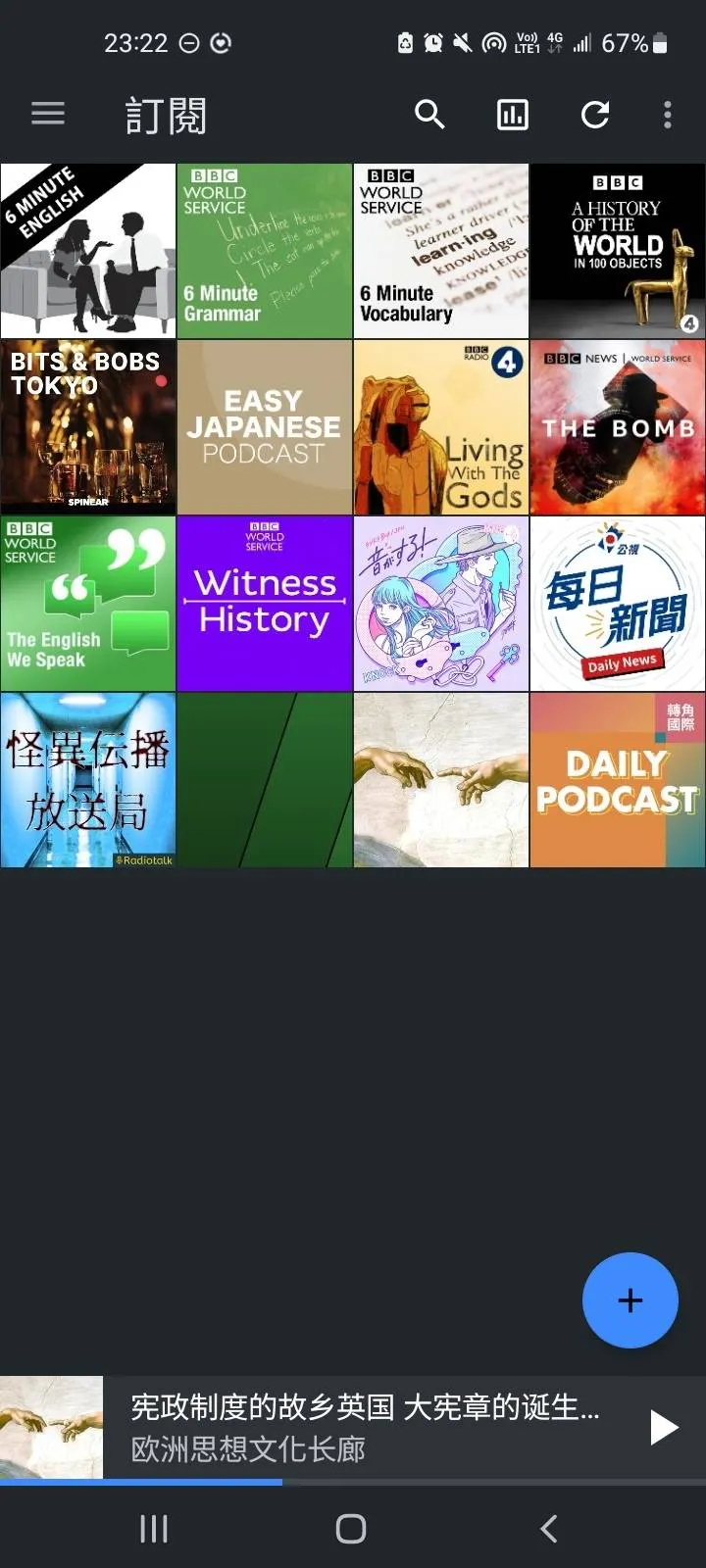Open the 6 Minute English podcast
Image resolution: width=706 pixels, height=1568 pixels.
click(87, 250)
